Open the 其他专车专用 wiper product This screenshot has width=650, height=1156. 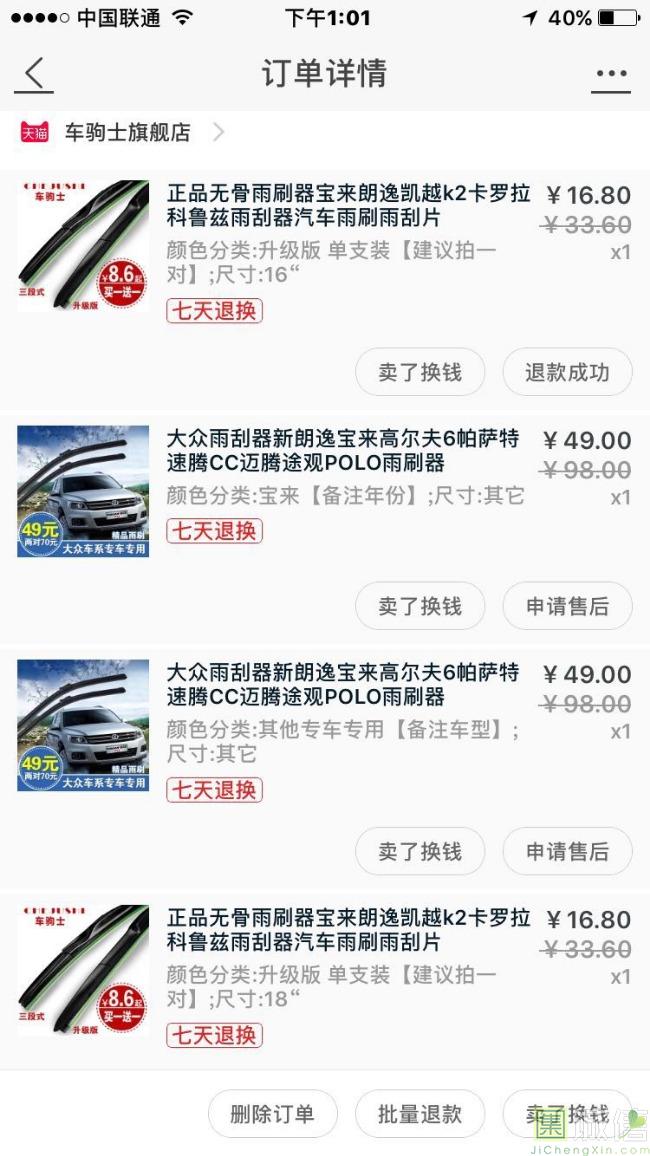tap(343, 685)
